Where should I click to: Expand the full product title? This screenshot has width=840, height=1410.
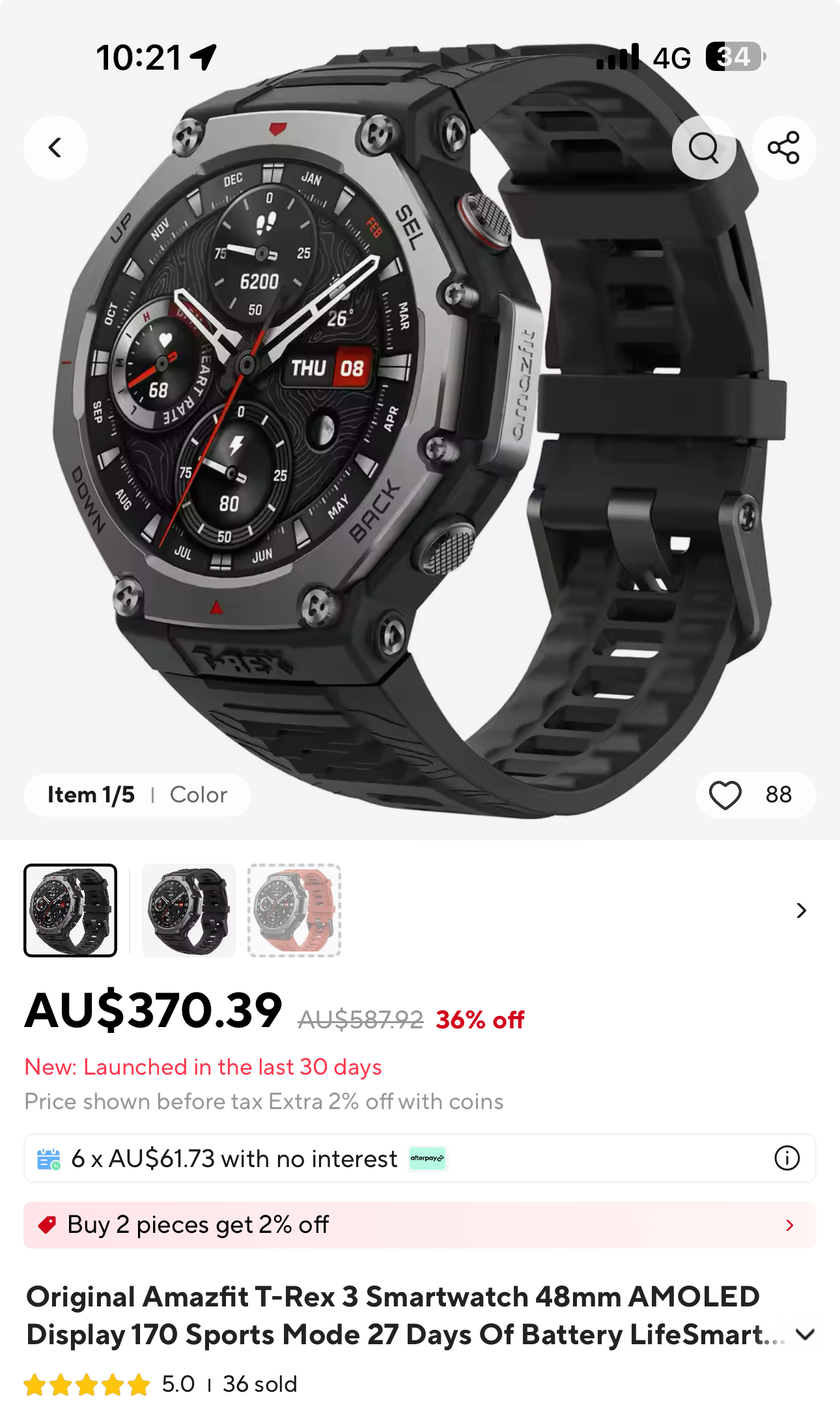coord(805,1334)
